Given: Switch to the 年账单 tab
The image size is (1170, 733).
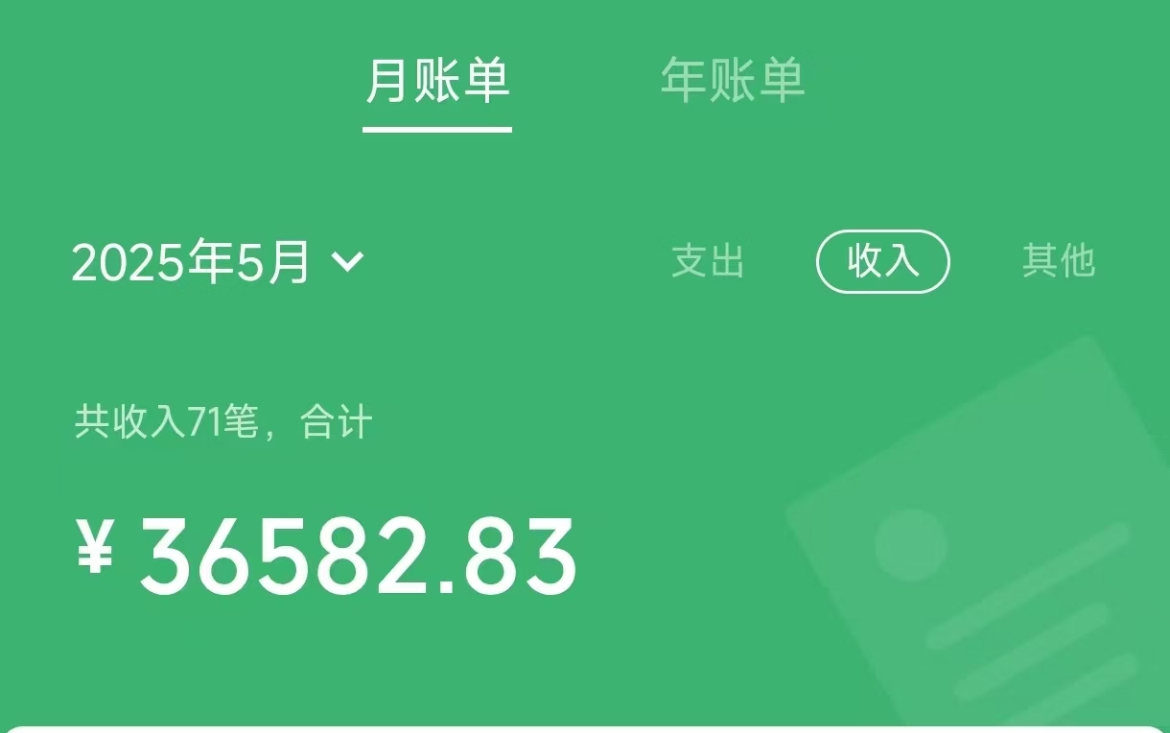Looking at the screenshot, I should [x=732, y=81].
